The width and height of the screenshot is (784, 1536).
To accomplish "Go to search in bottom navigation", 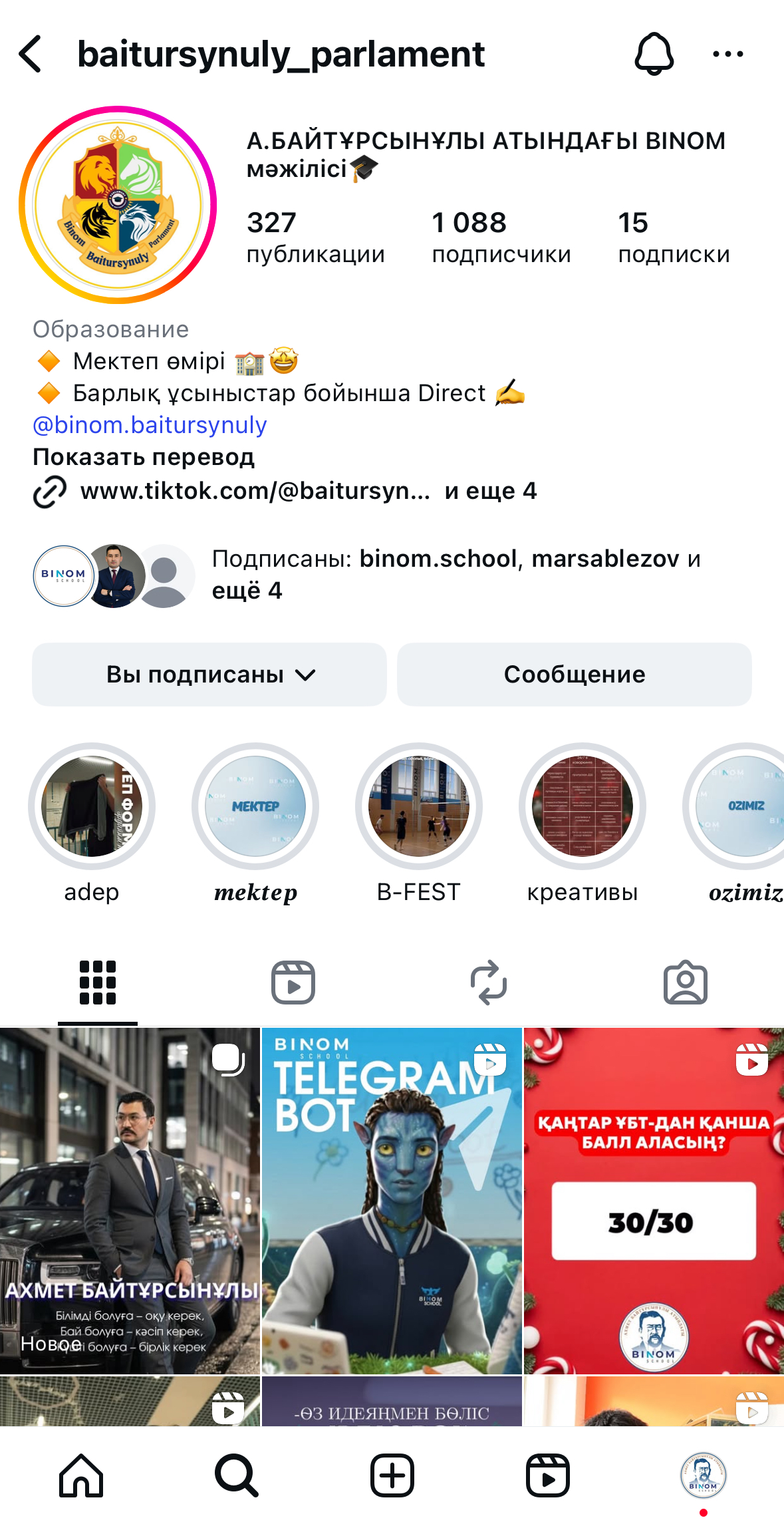I will point(236,1475).
